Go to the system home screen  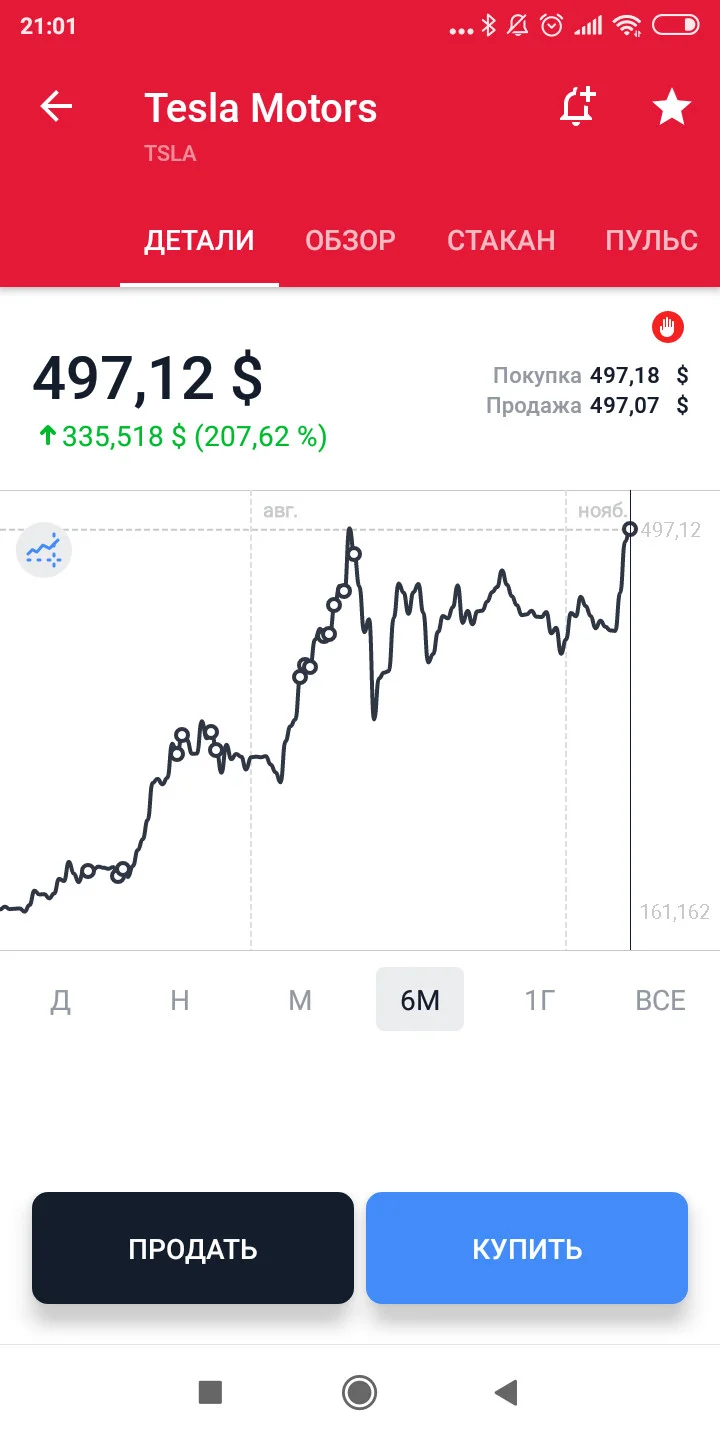pyautogui.click(x=359, y=1392)
